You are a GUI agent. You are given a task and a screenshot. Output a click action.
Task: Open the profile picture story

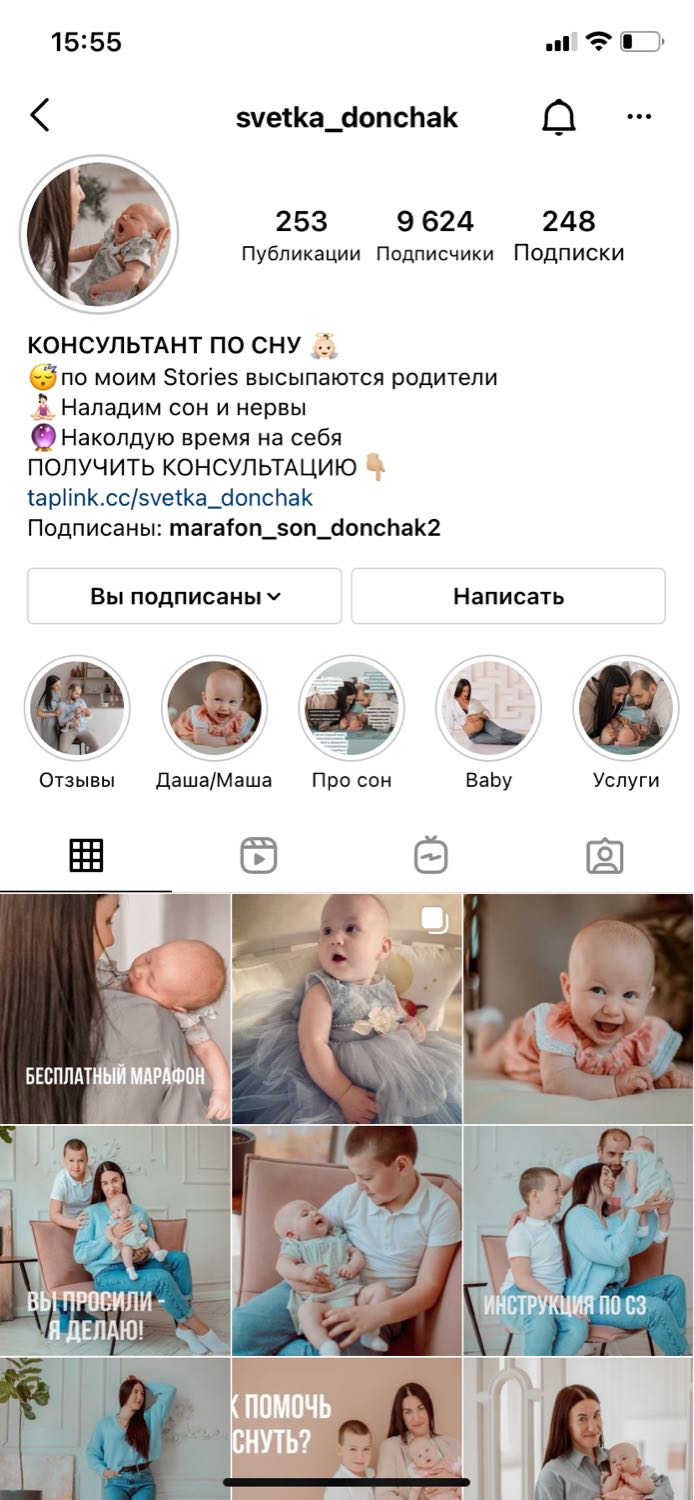pyautogui.click(x=99, y=235)
